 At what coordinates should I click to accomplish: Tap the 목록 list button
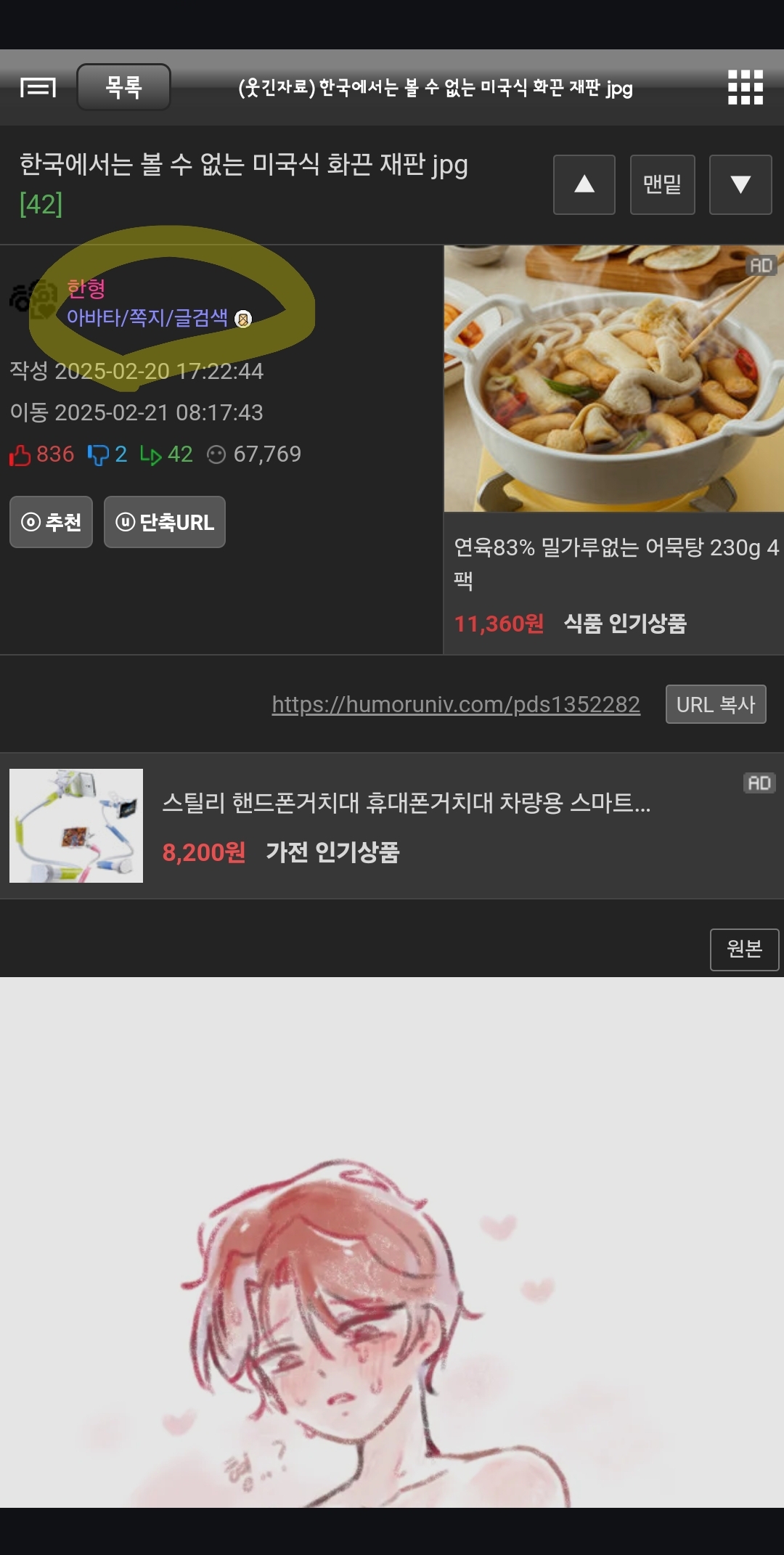123,87
